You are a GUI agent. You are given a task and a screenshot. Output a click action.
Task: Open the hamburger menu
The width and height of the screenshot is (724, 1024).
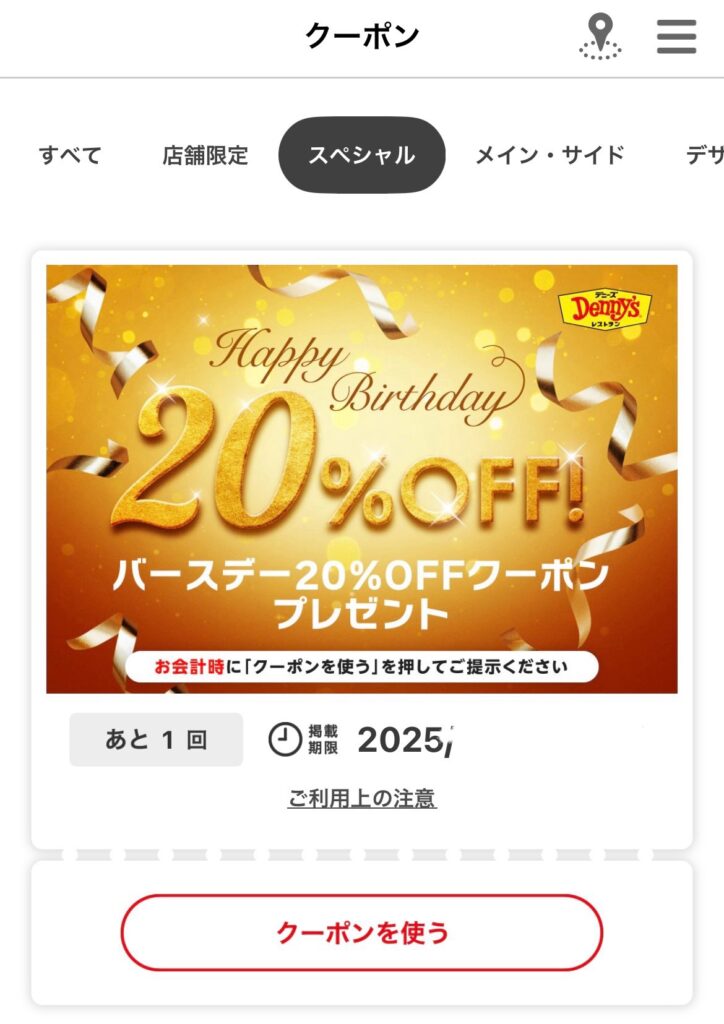click(x=676, y=36)
